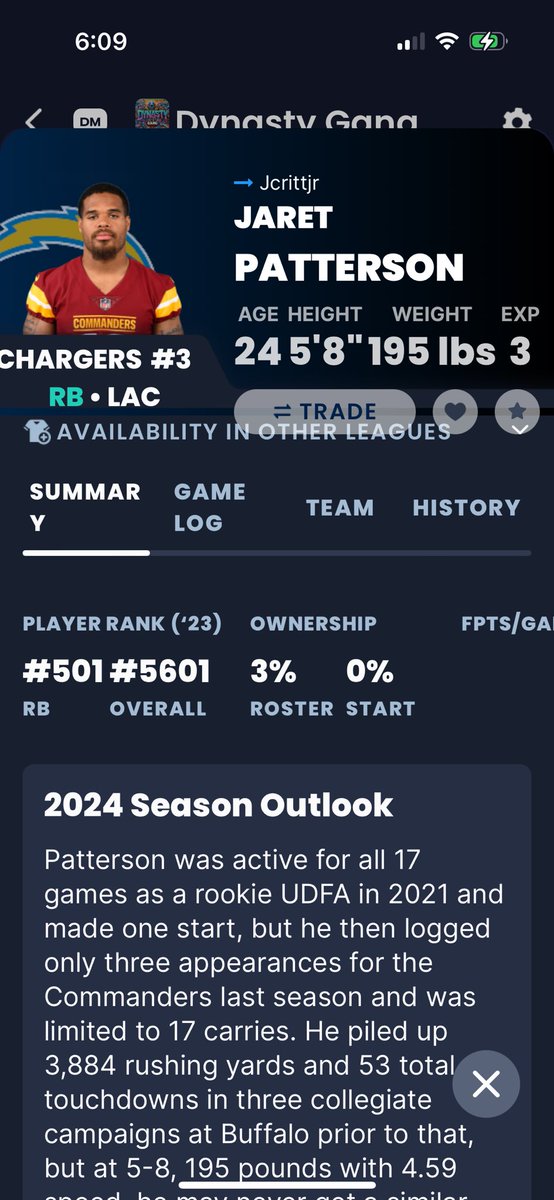554x1200 pixels.
Task: Open the DM messages button
Action: tap(90, 122)
